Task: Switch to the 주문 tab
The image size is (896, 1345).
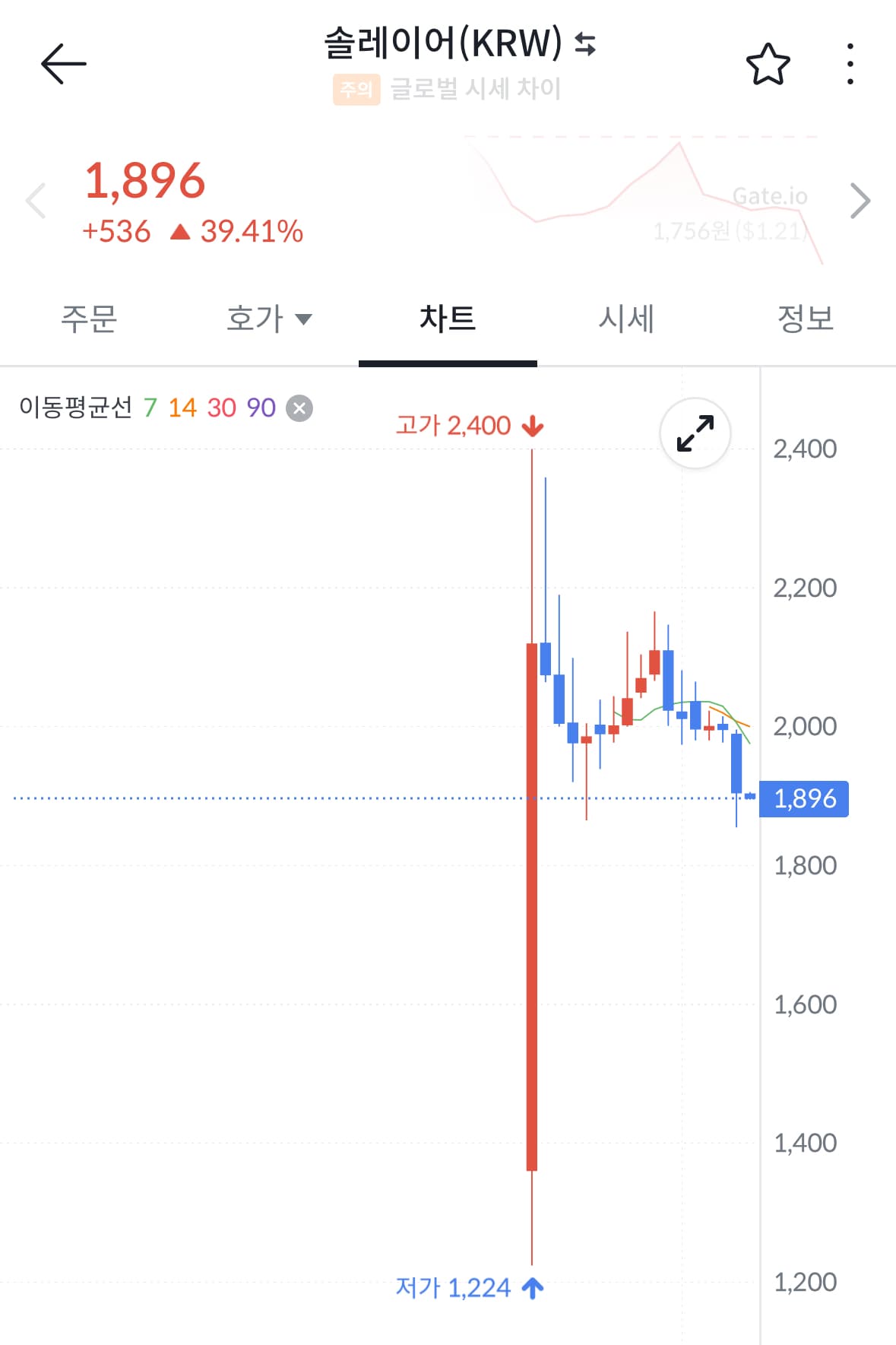Action: pyautogui.click(x=89, y=319)
